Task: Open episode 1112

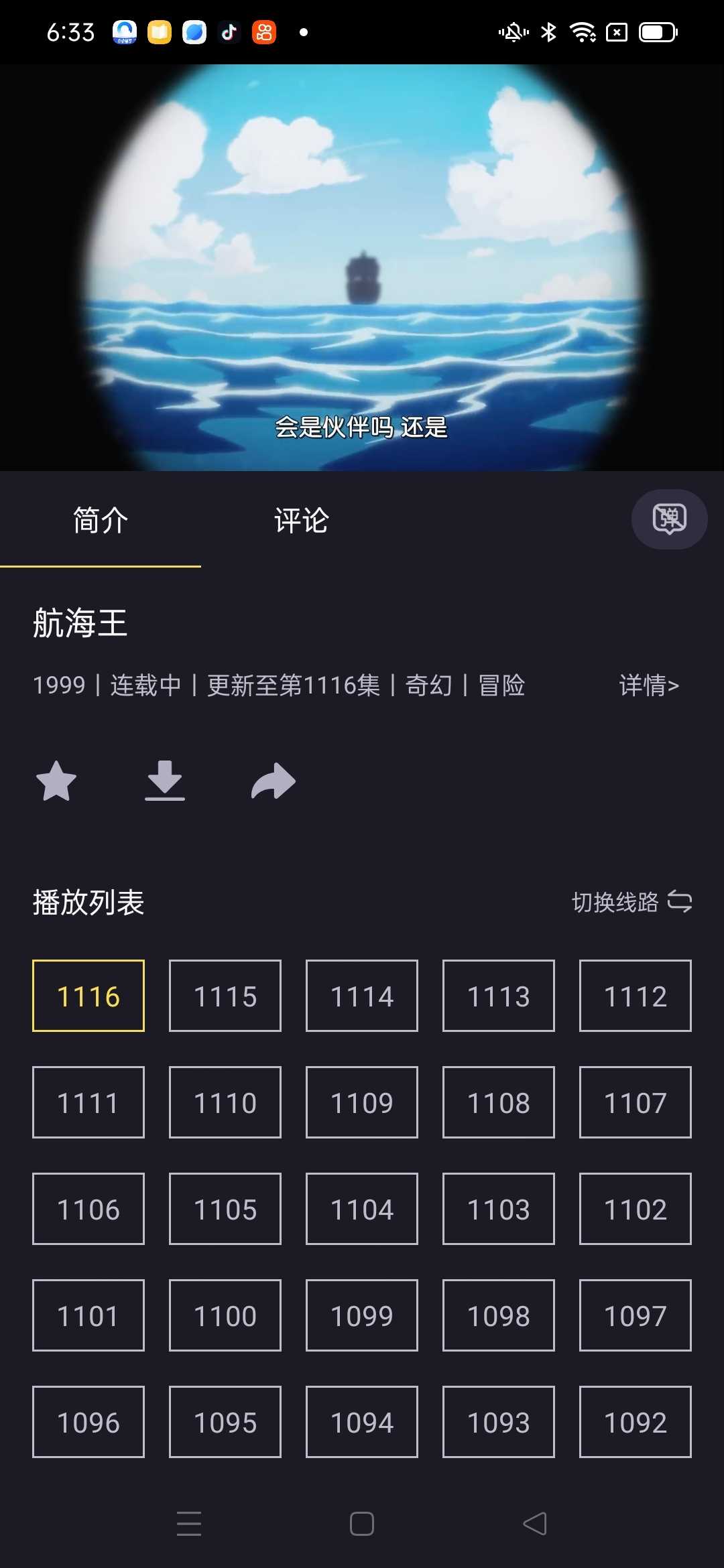Action: (635, 996)
